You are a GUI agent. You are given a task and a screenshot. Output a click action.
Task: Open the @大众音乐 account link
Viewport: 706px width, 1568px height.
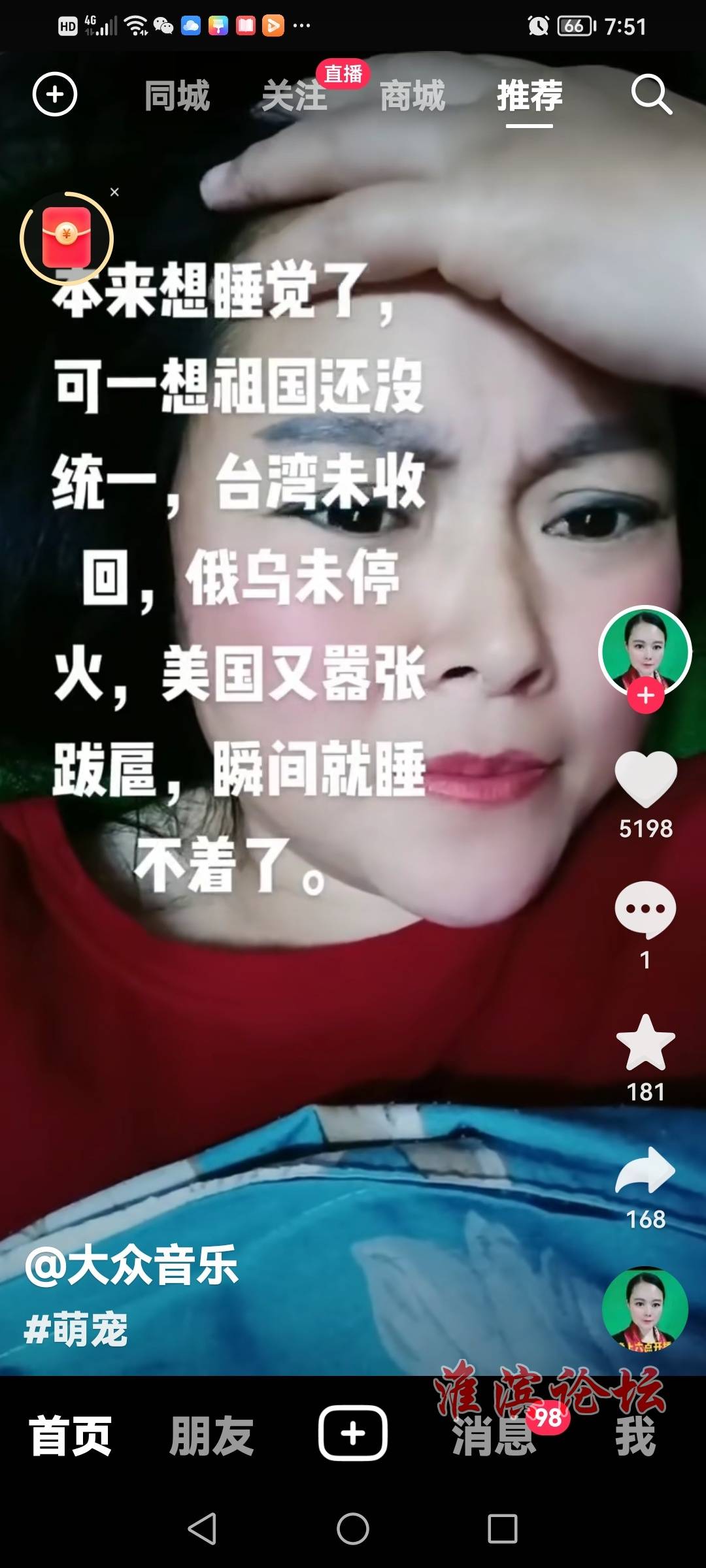pos(131,1266)
